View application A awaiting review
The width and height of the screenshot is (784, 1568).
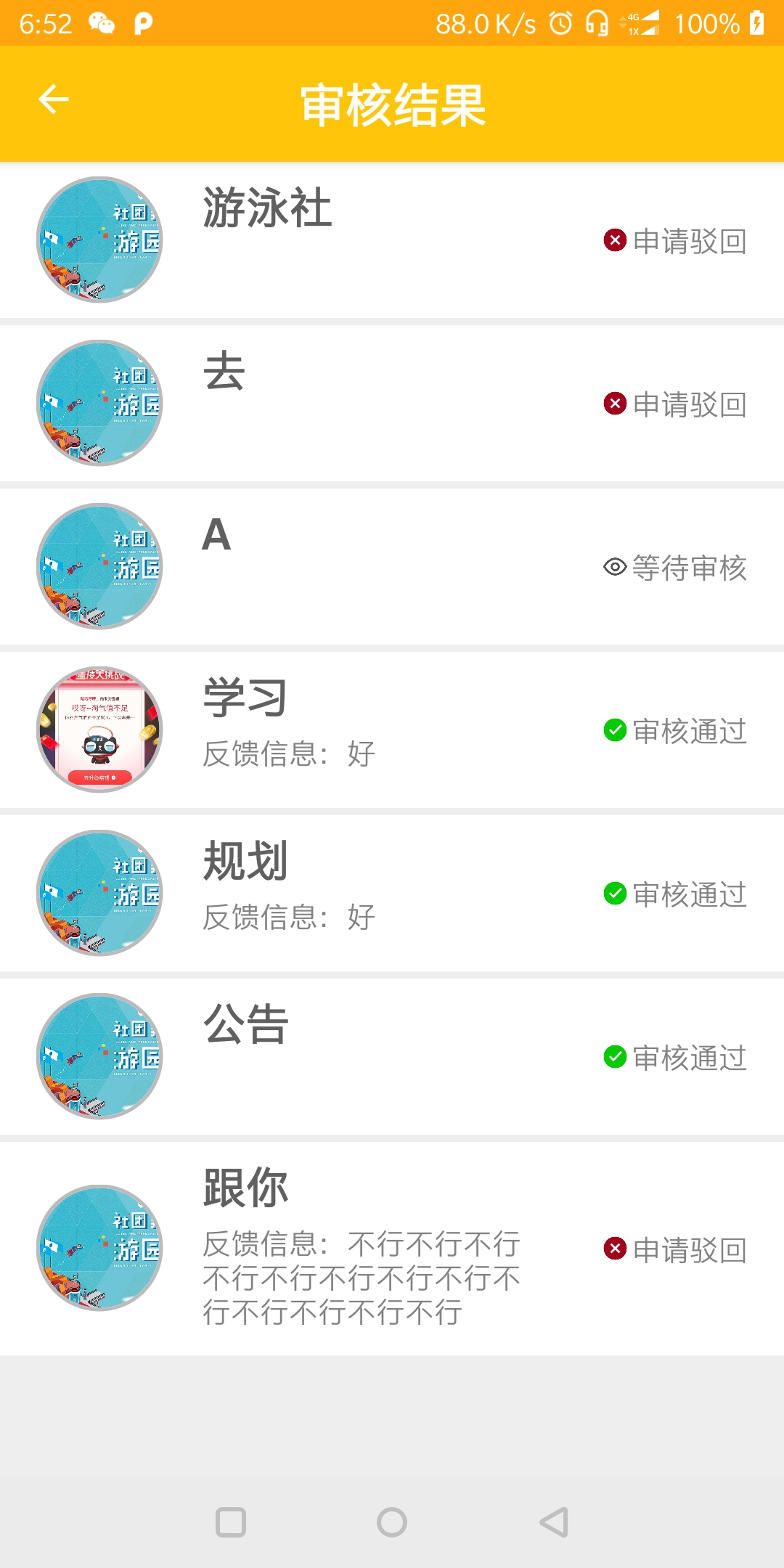(392, 566)
